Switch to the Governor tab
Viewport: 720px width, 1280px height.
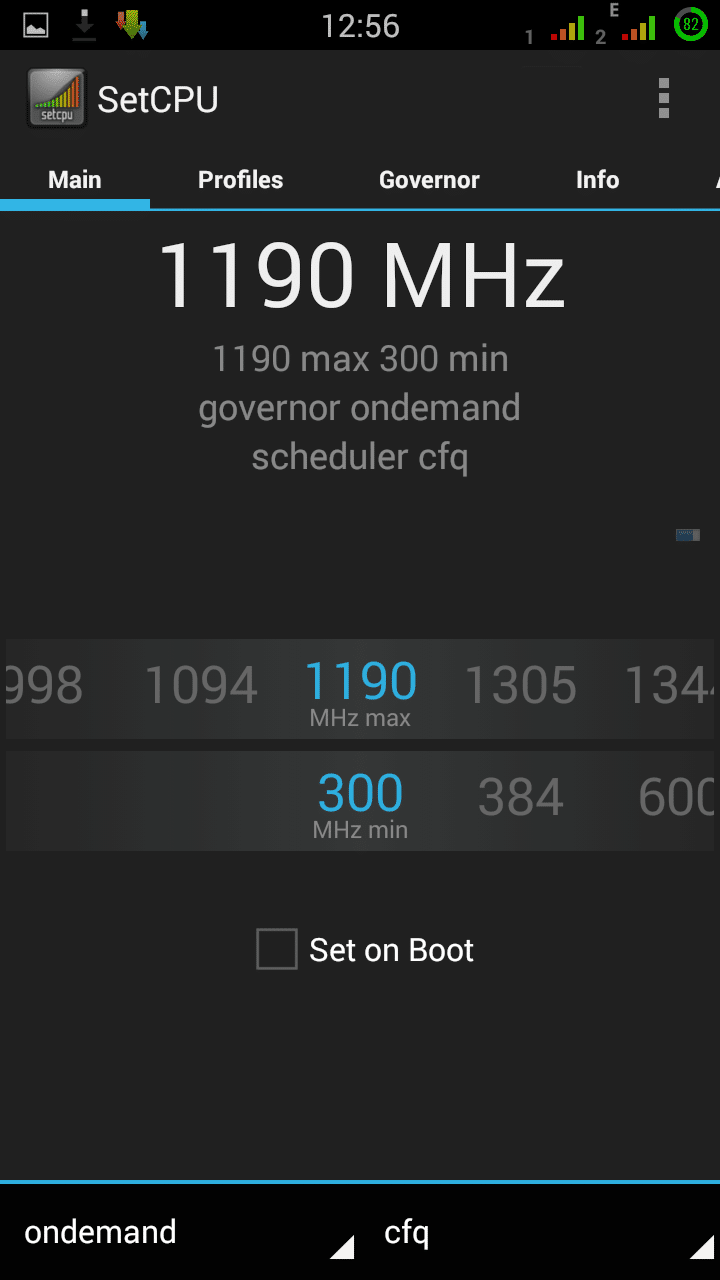(429, 180)
